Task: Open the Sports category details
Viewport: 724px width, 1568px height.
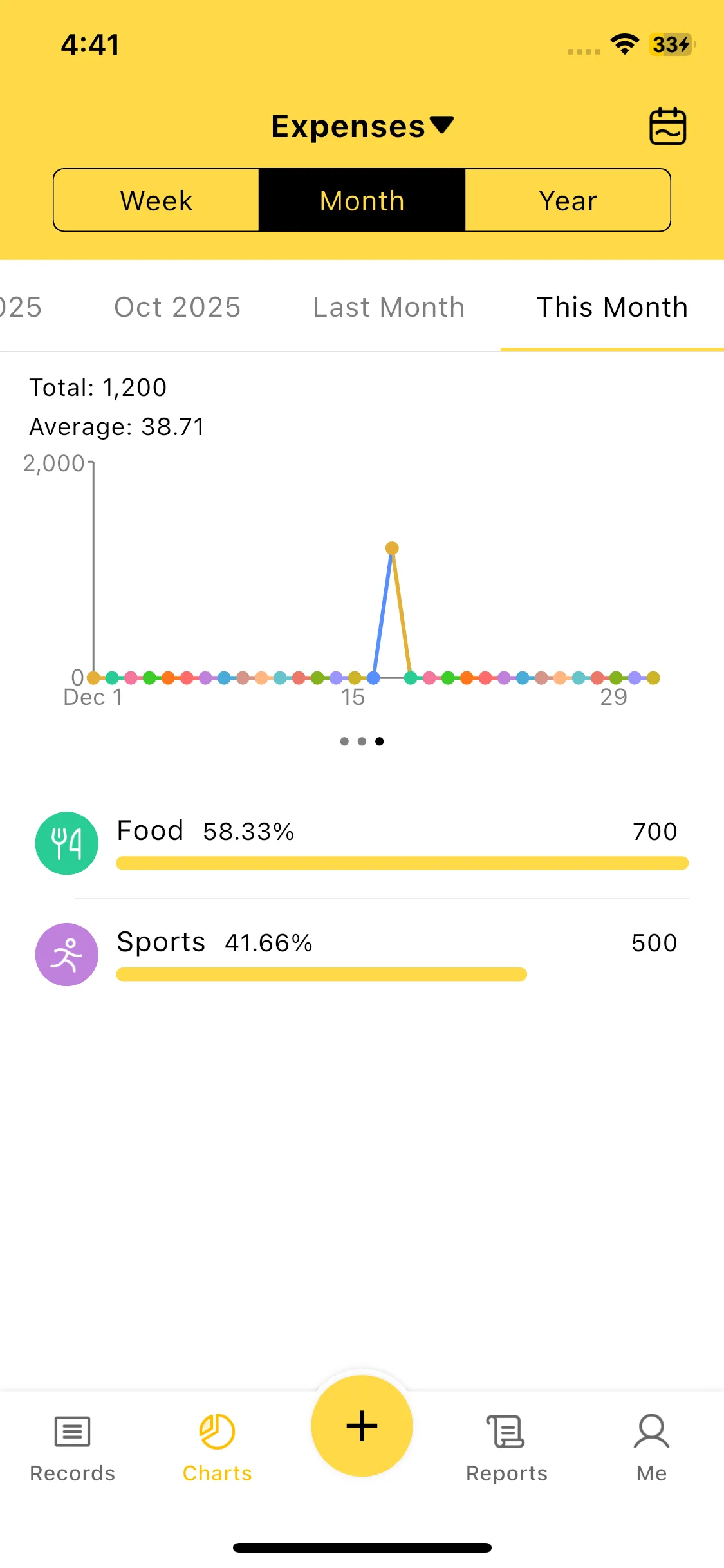Action: 362,954
